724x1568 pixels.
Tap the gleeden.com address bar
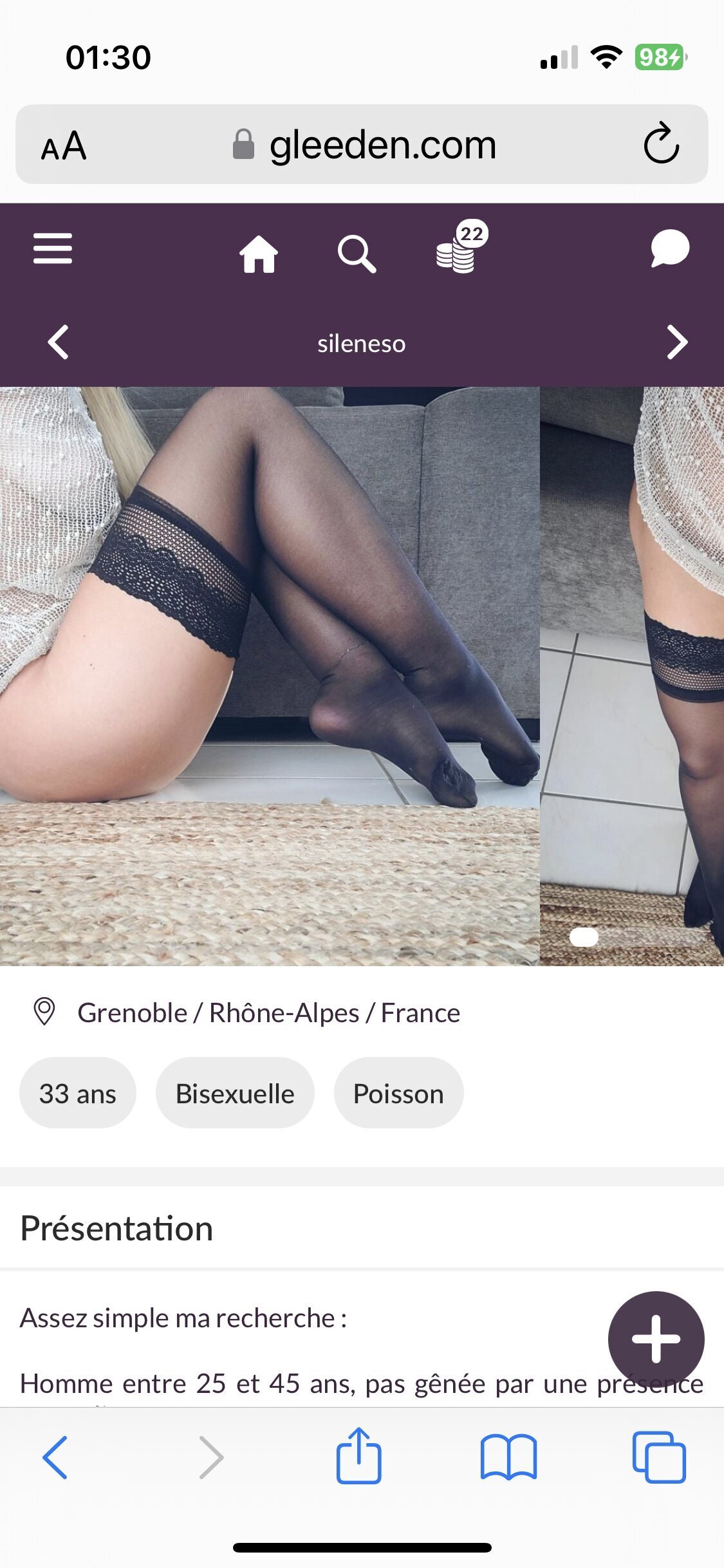pos(362,144)
